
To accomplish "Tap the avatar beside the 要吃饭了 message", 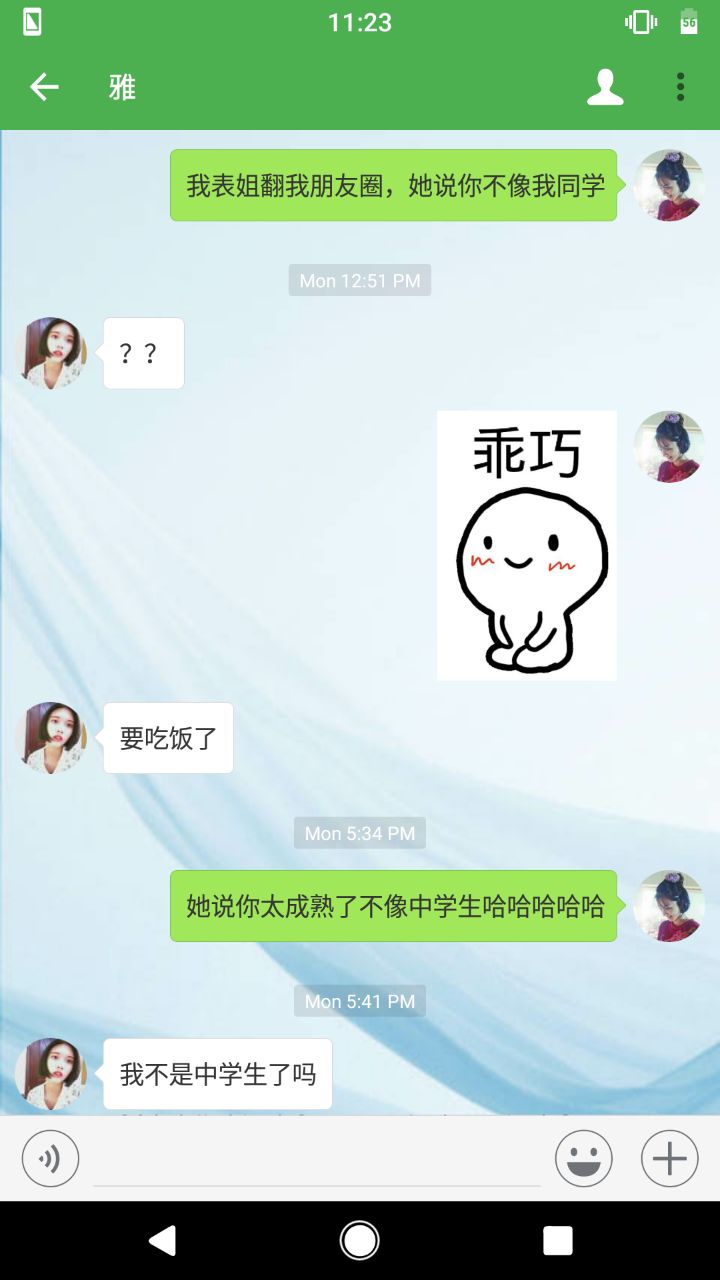I will pos(51,738).
